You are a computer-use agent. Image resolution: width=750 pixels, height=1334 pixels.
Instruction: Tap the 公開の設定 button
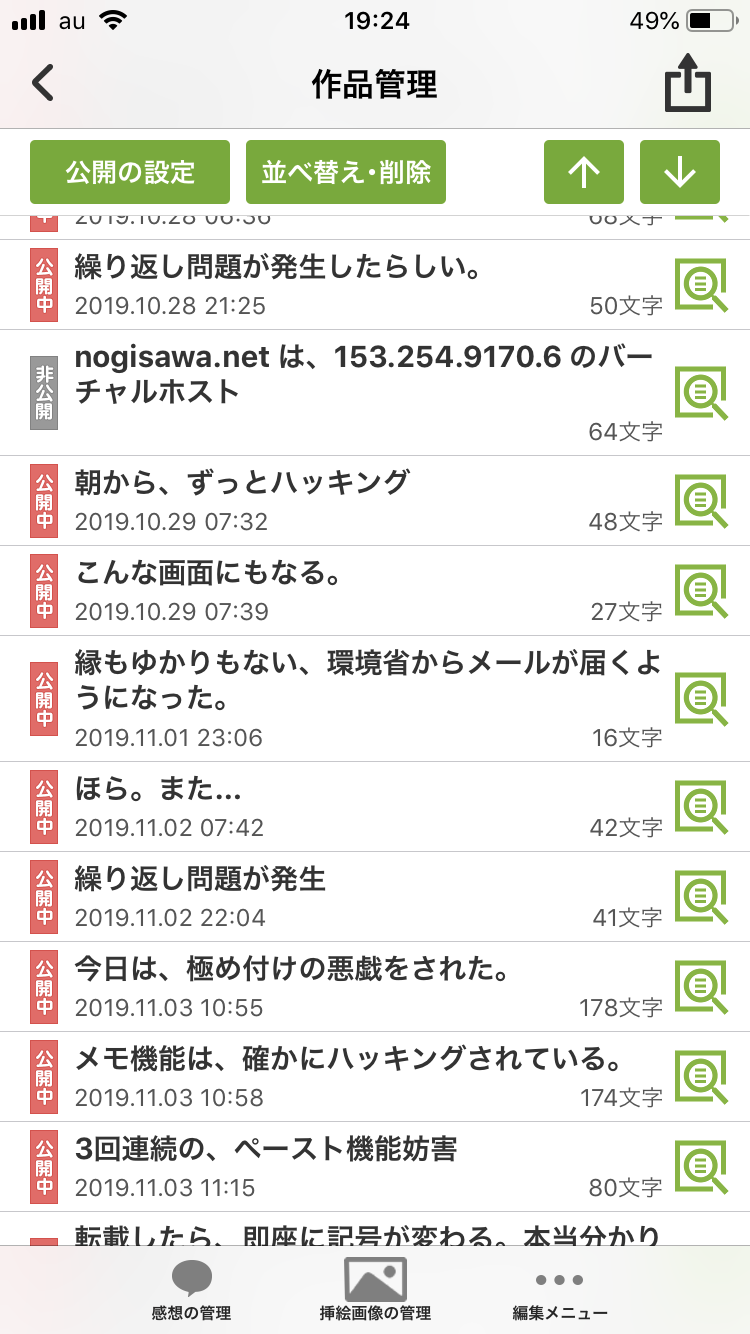(x=130, y=172)
